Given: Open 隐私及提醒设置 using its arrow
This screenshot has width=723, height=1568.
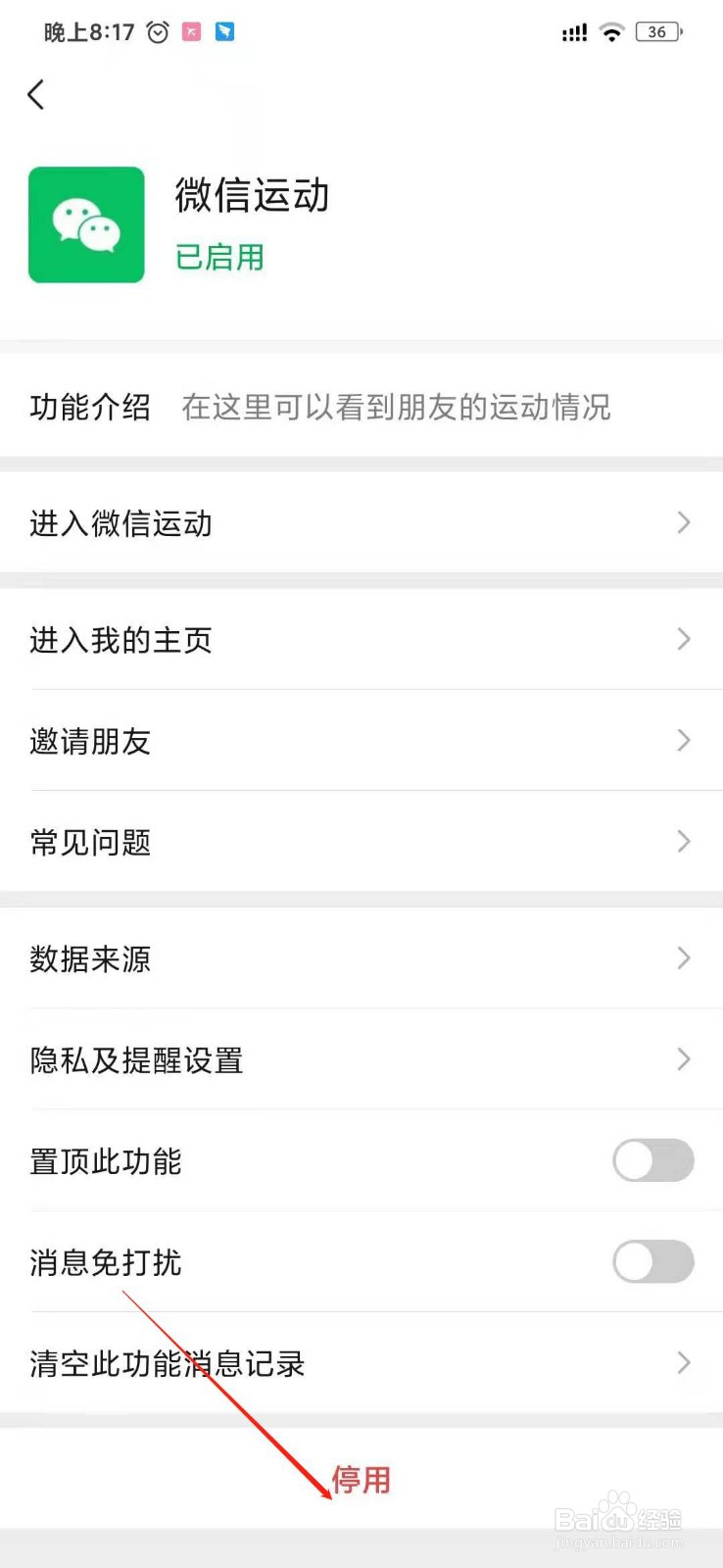Looking at the screenshot, I should coord(683,1059).
